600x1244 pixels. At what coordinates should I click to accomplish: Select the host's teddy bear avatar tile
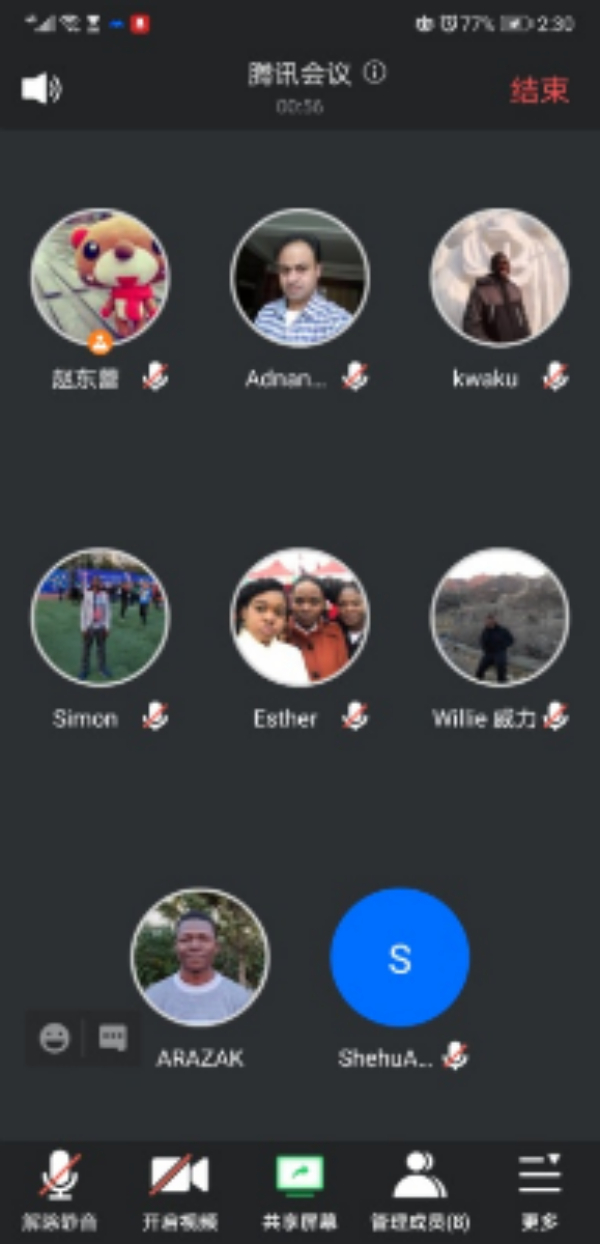(x=100, y=278)
